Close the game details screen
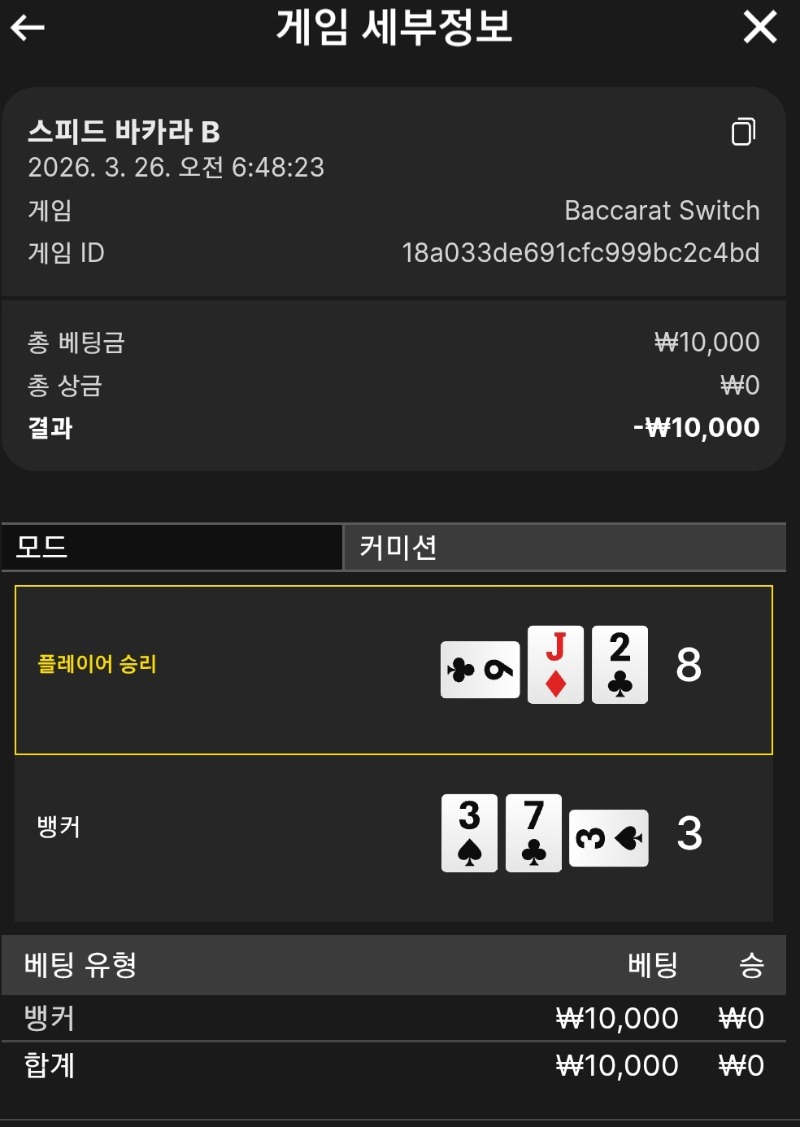800x1127 pixels. (760, 28)
